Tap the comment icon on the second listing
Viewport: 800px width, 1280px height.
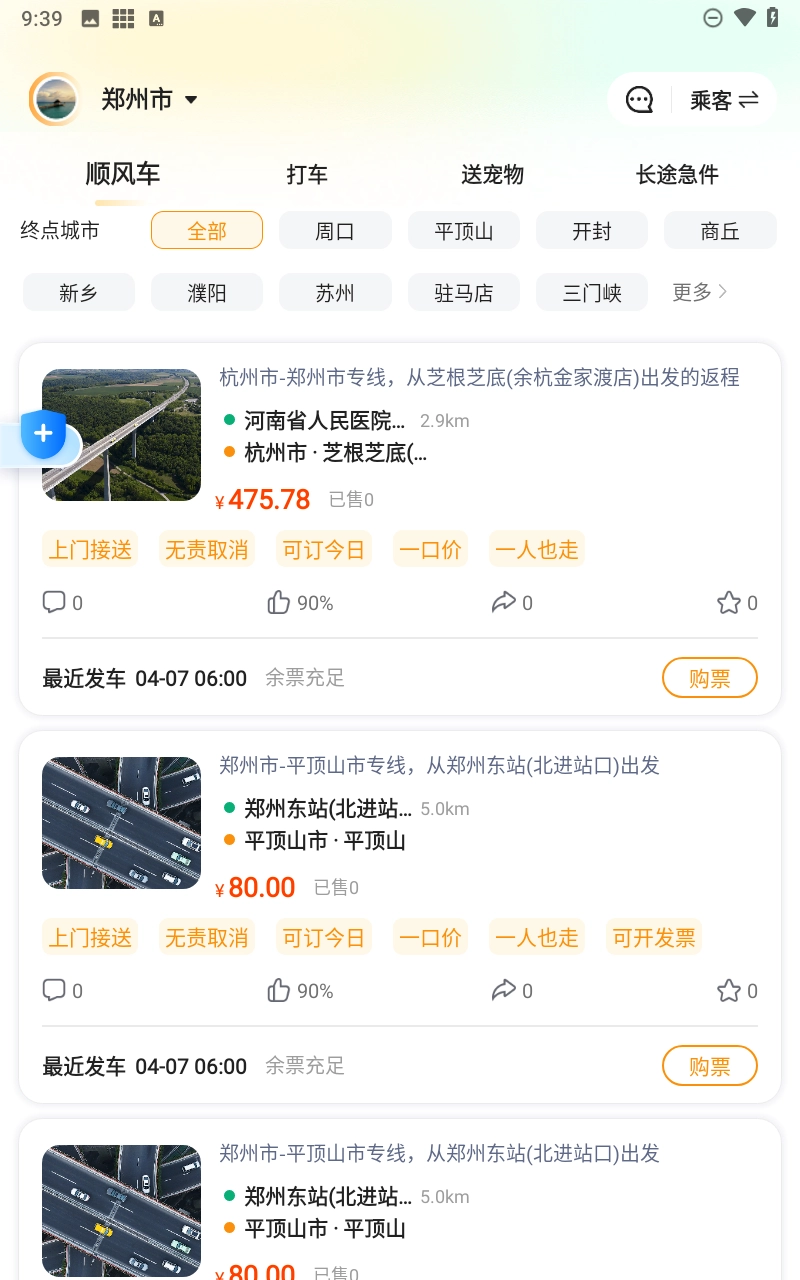pyautogui.click(x=55, y=990)
